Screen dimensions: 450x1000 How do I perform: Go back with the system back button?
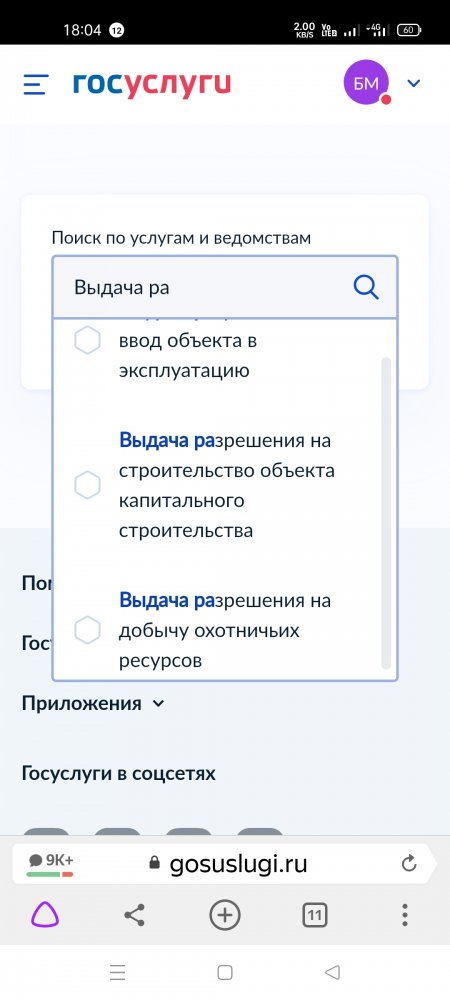point(332,973)
